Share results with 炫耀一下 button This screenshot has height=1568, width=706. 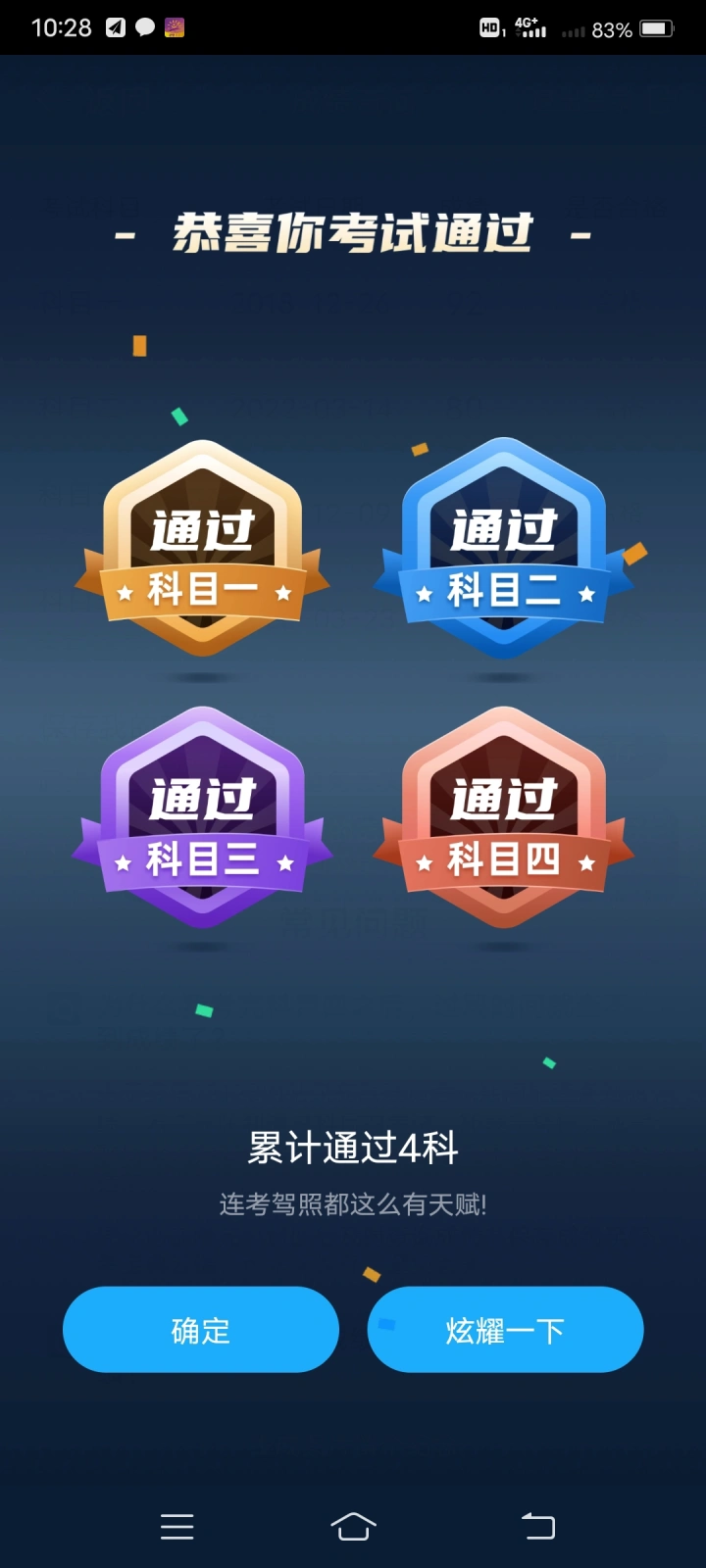[505, 1330]
